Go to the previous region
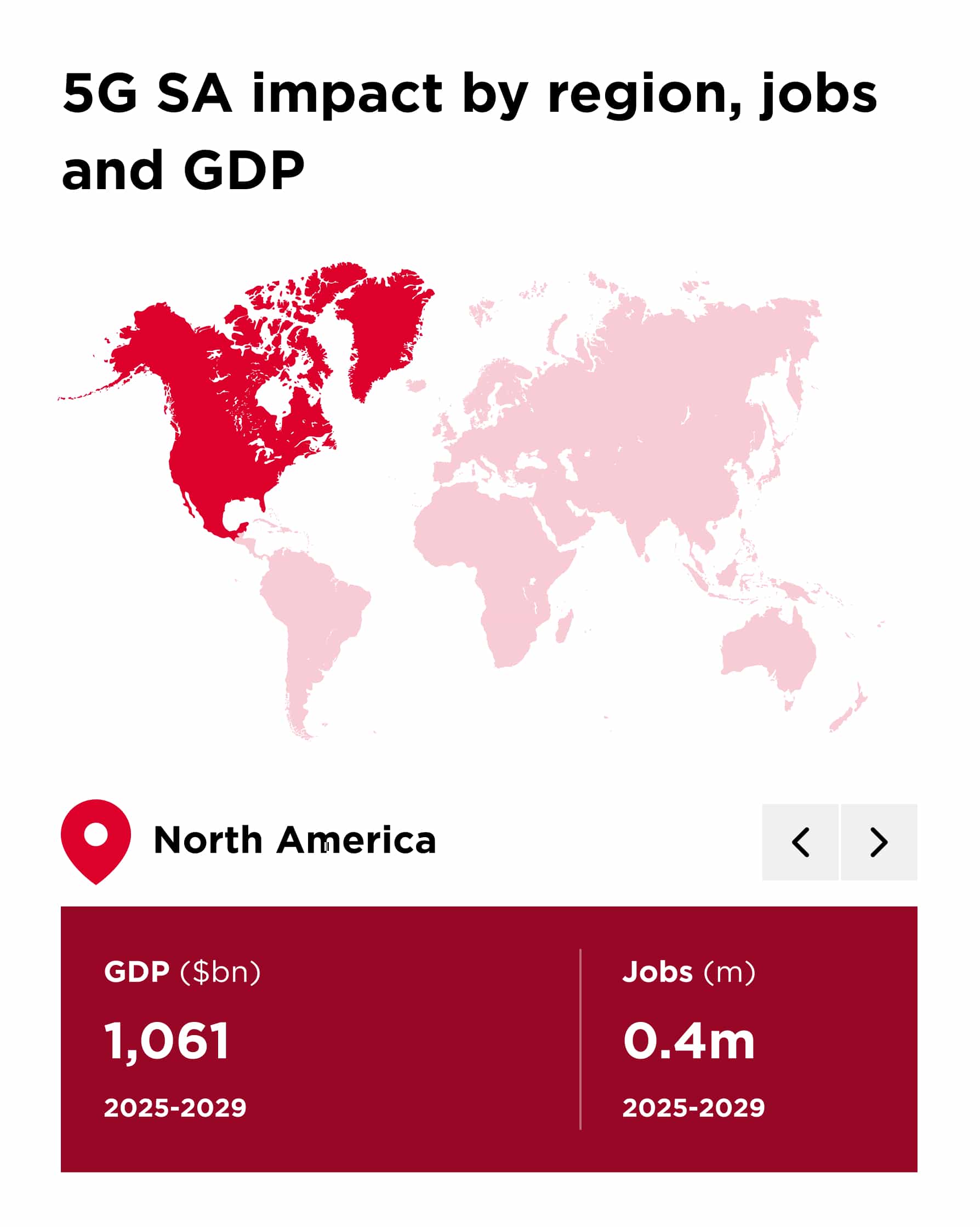Image resolution: width=980 pixels, height=1227 pixels. point(800,842)
